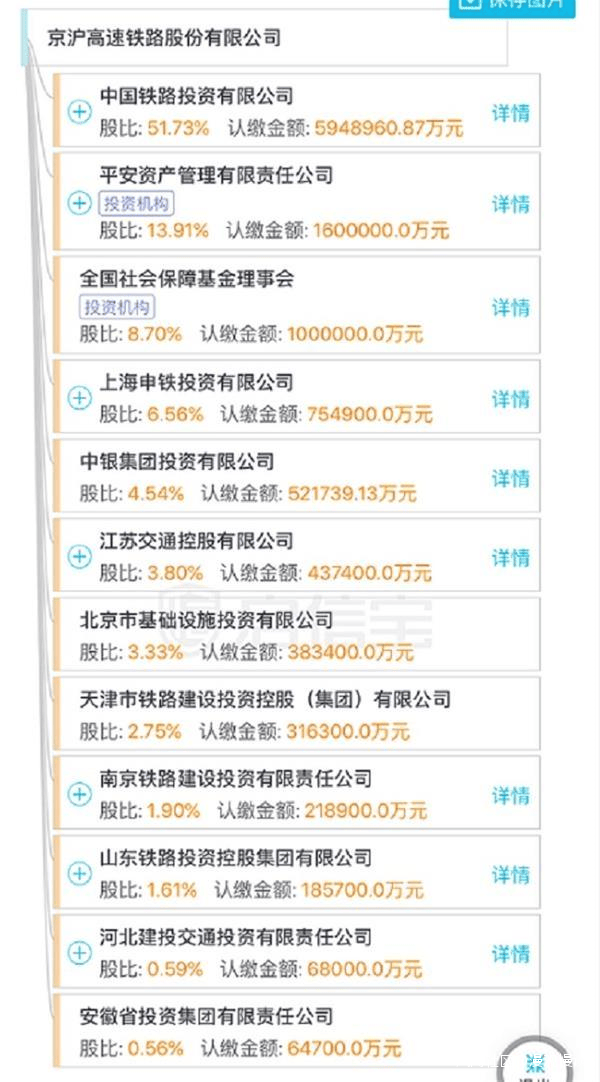View 详情 of 河北建投交通投资有限责任公司
Image resolution: width=600 pixels, height=1082 pixels.
(x=510, y=954)
